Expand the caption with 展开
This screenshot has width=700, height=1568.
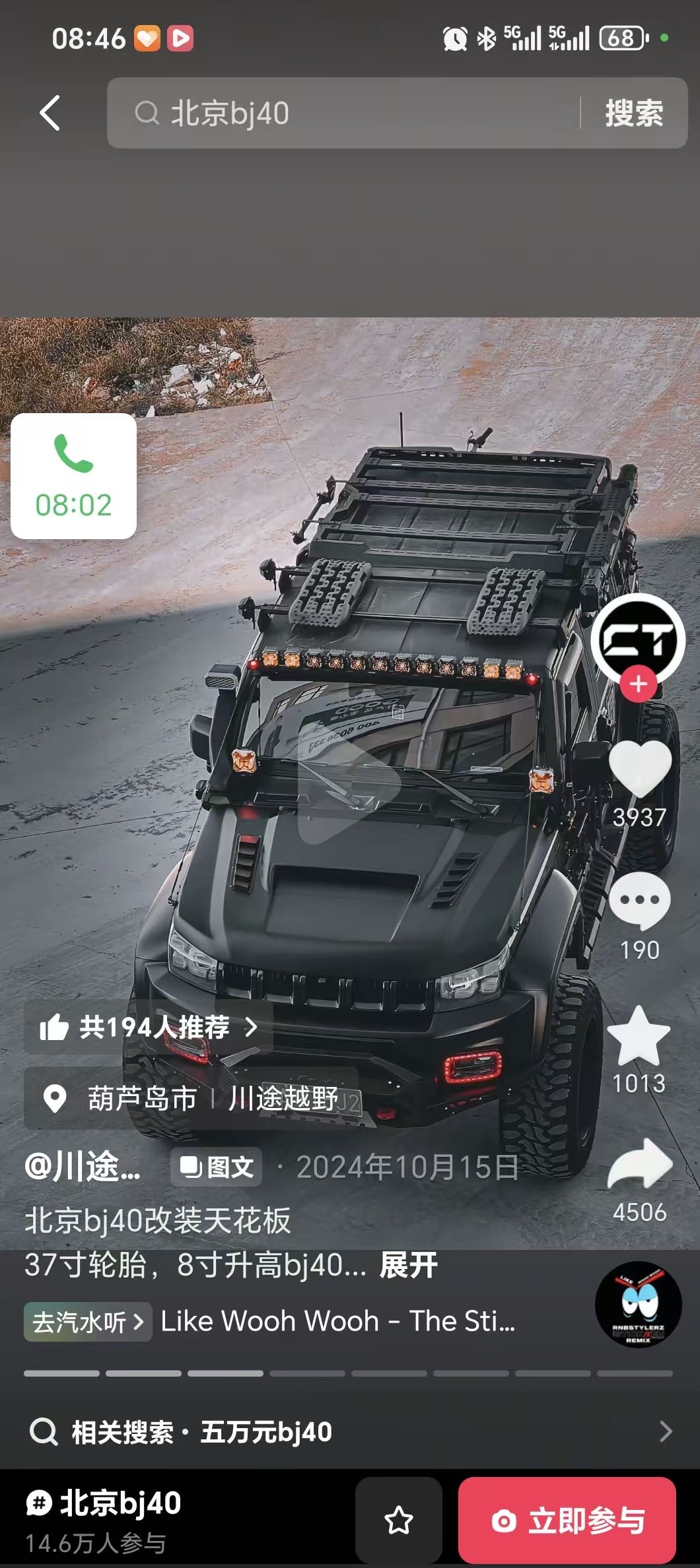408,1265
